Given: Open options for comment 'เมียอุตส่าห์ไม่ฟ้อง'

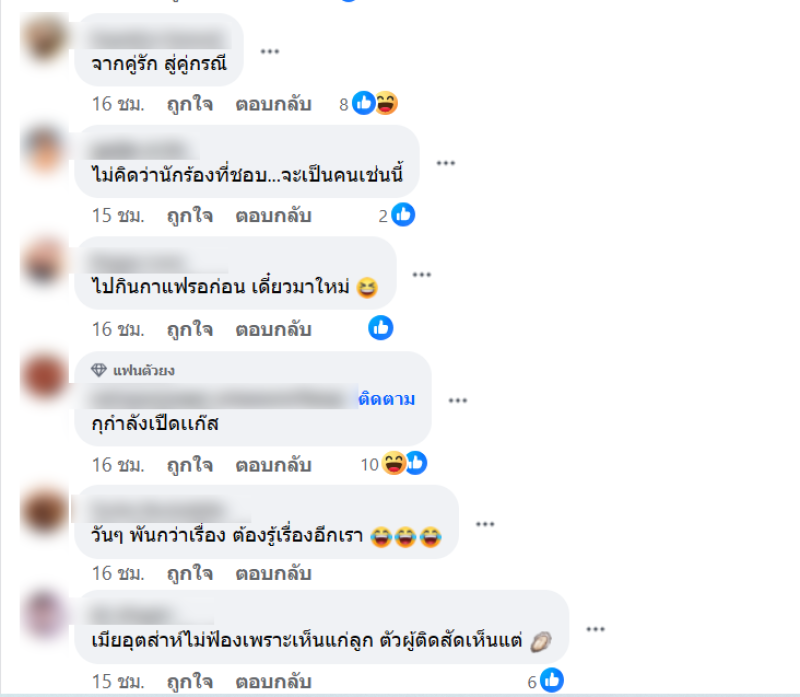Looking at the screenshot, I should [x=596, y=629].
